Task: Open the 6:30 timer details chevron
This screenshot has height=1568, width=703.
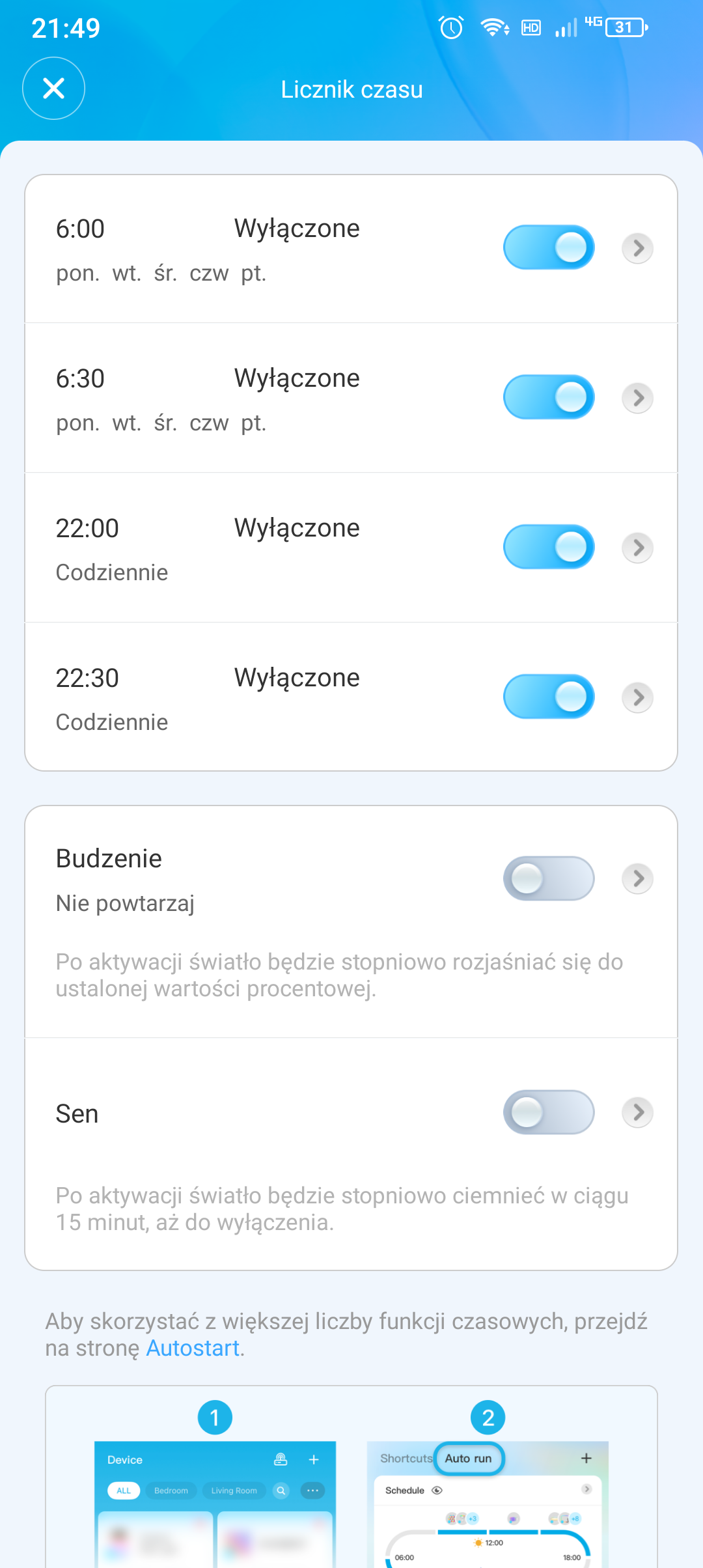Action: coord(638,398)
